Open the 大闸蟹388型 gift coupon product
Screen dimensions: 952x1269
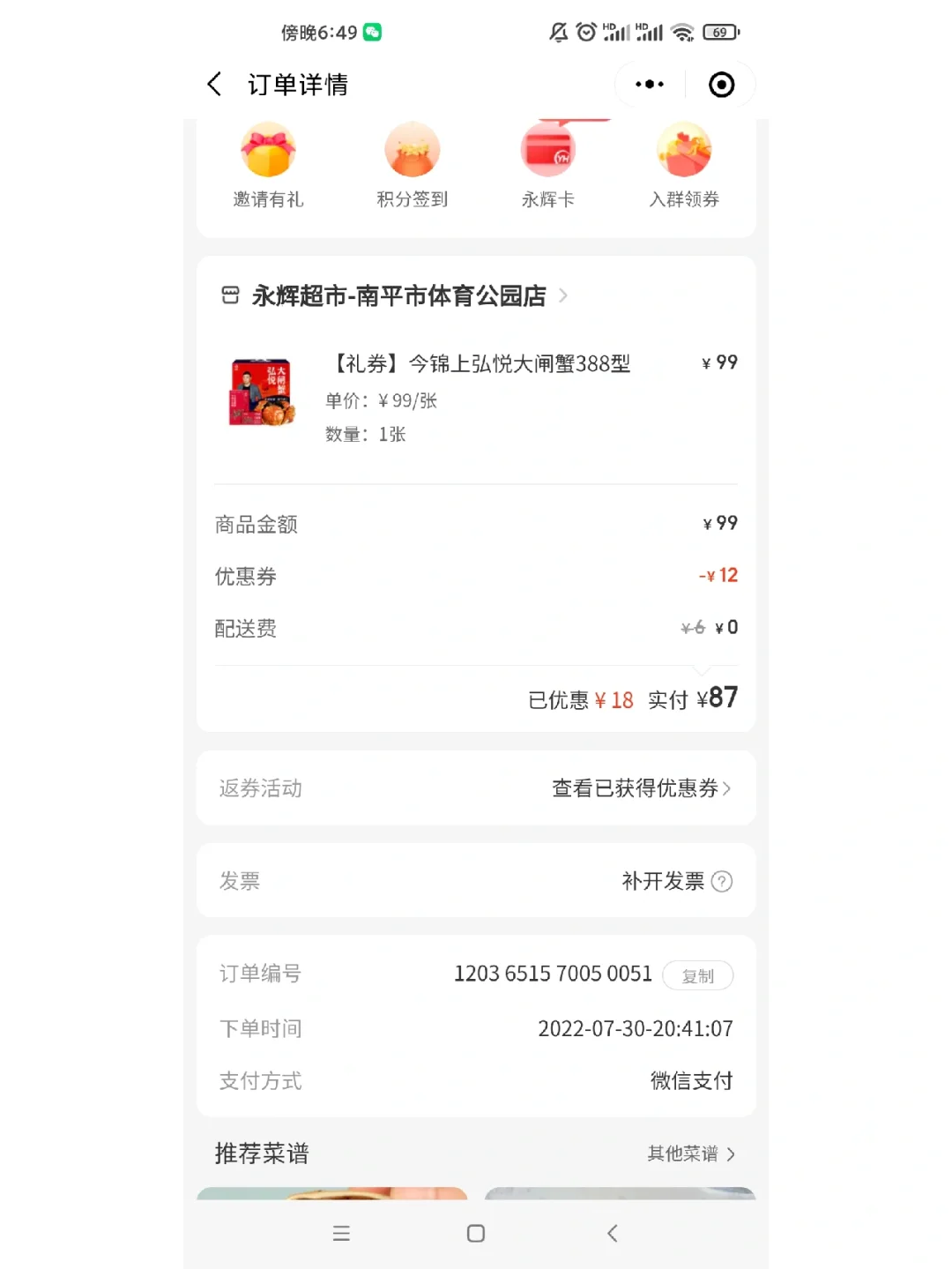(x=479, y=364)
